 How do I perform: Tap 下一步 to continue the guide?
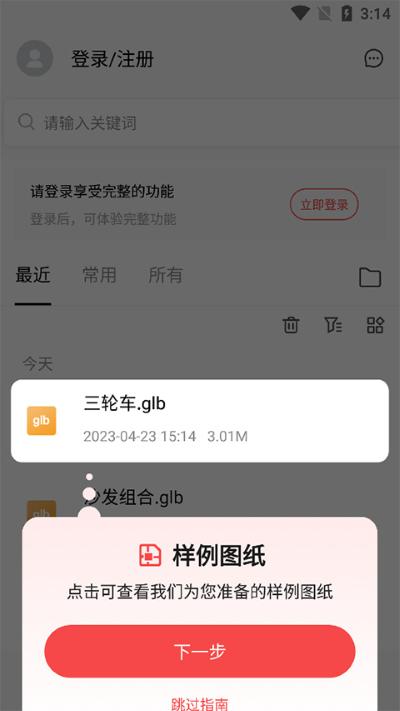(x=200, y=651)
